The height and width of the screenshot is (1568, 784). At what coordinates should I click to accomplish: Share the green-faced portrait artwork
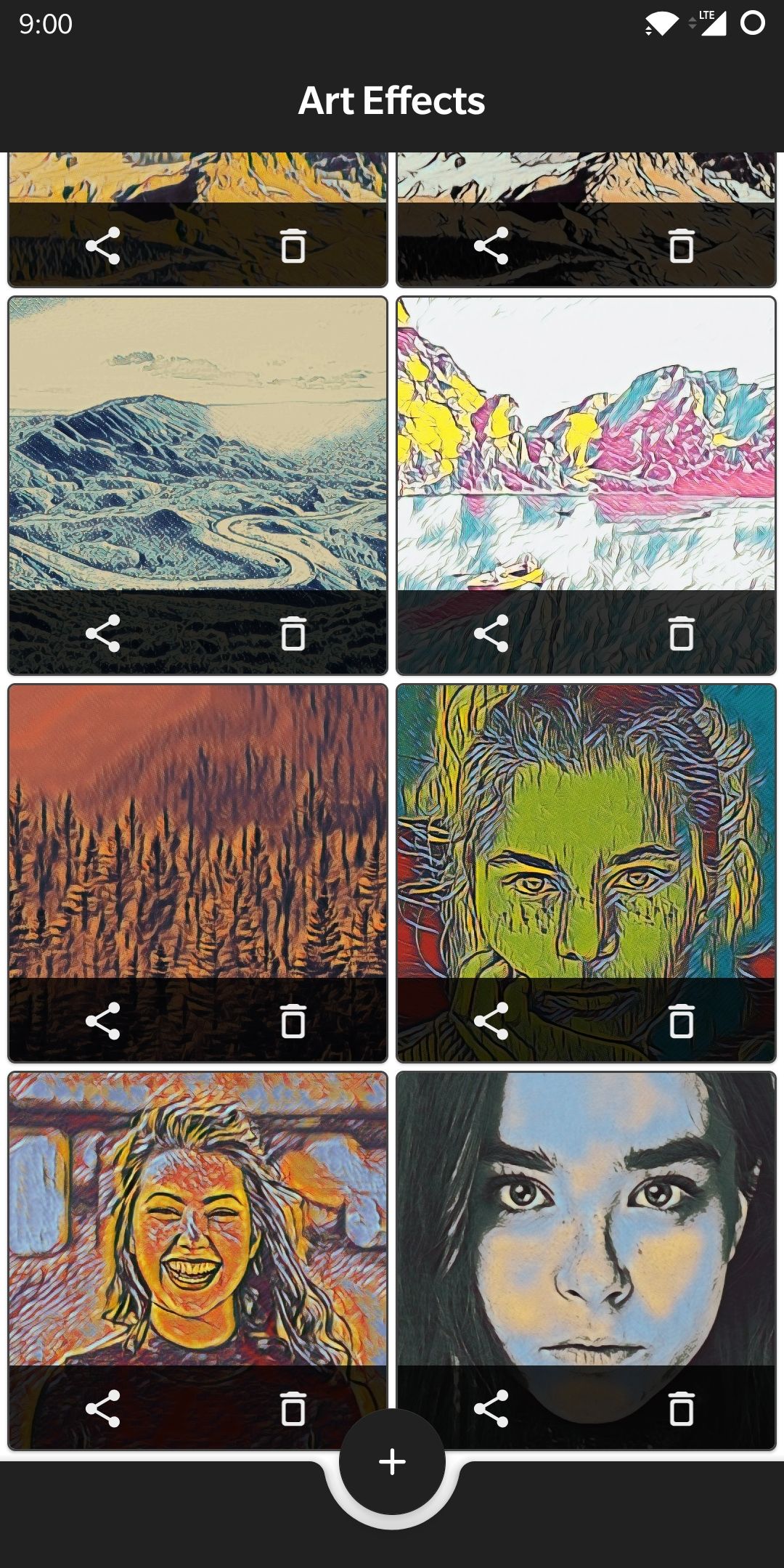[x=491, y=1021]
